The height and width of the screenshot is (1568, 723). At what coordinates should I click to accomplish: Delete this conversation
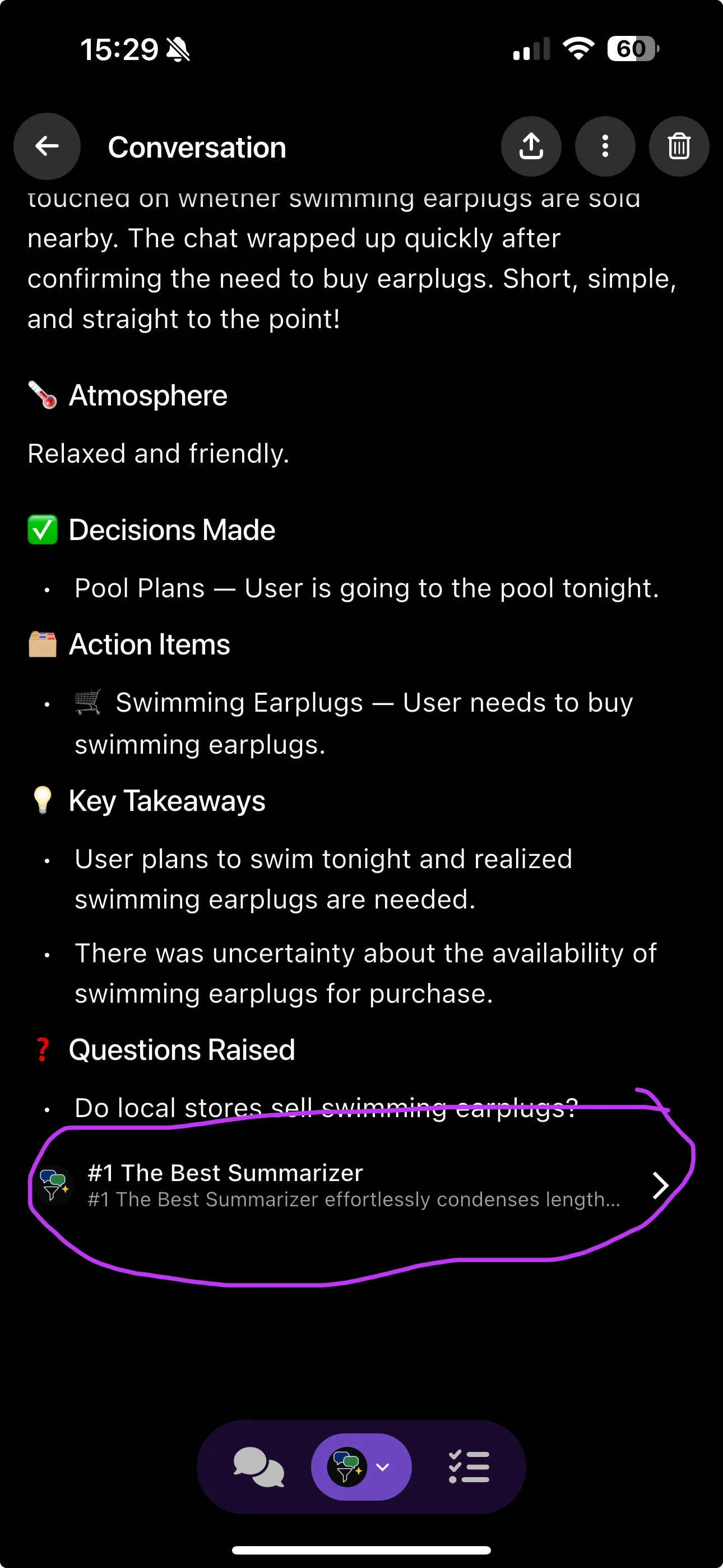click(x=679, y=146)
